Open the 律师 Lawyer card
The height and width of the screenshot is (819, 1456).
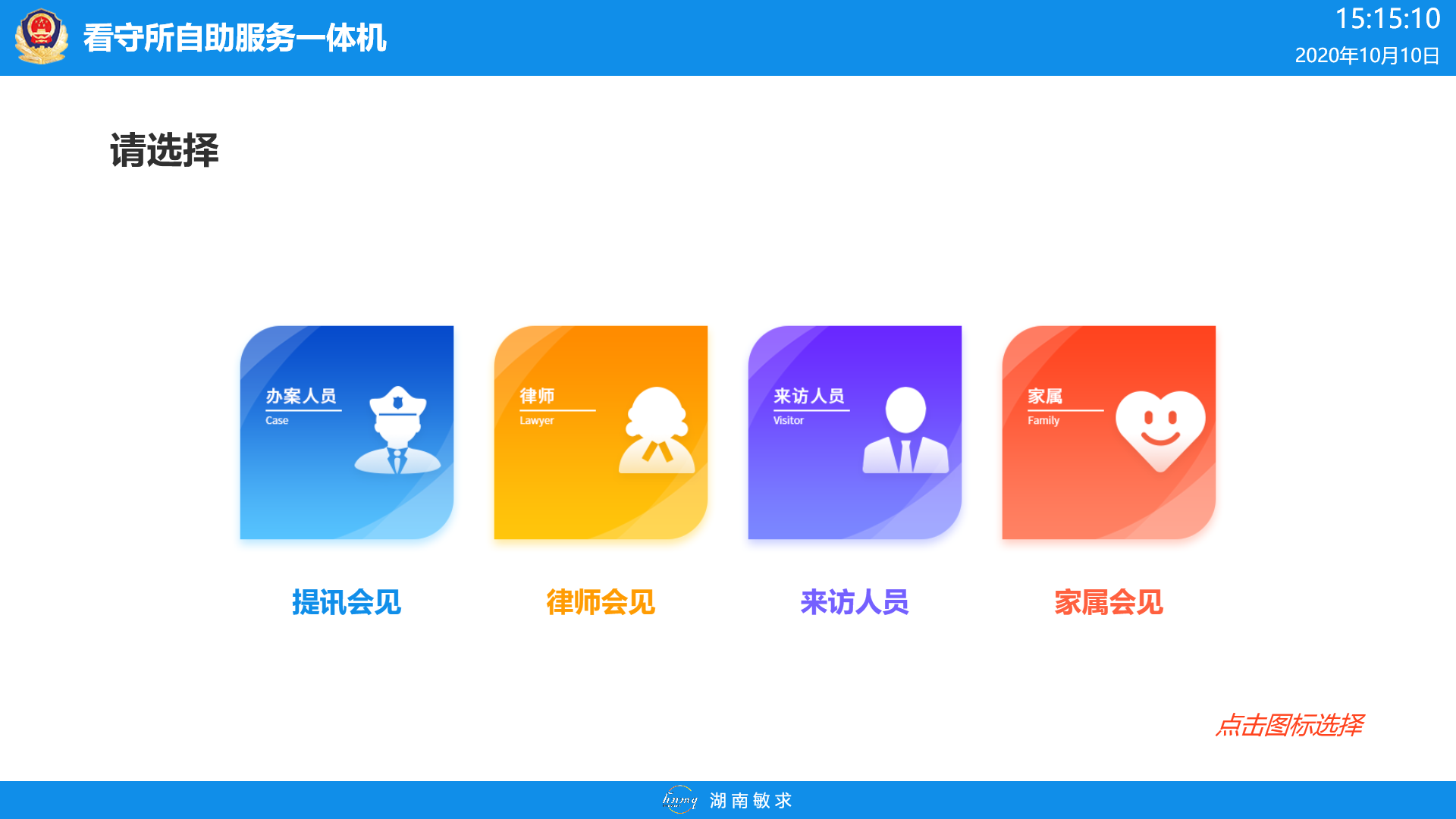(601, 432)
